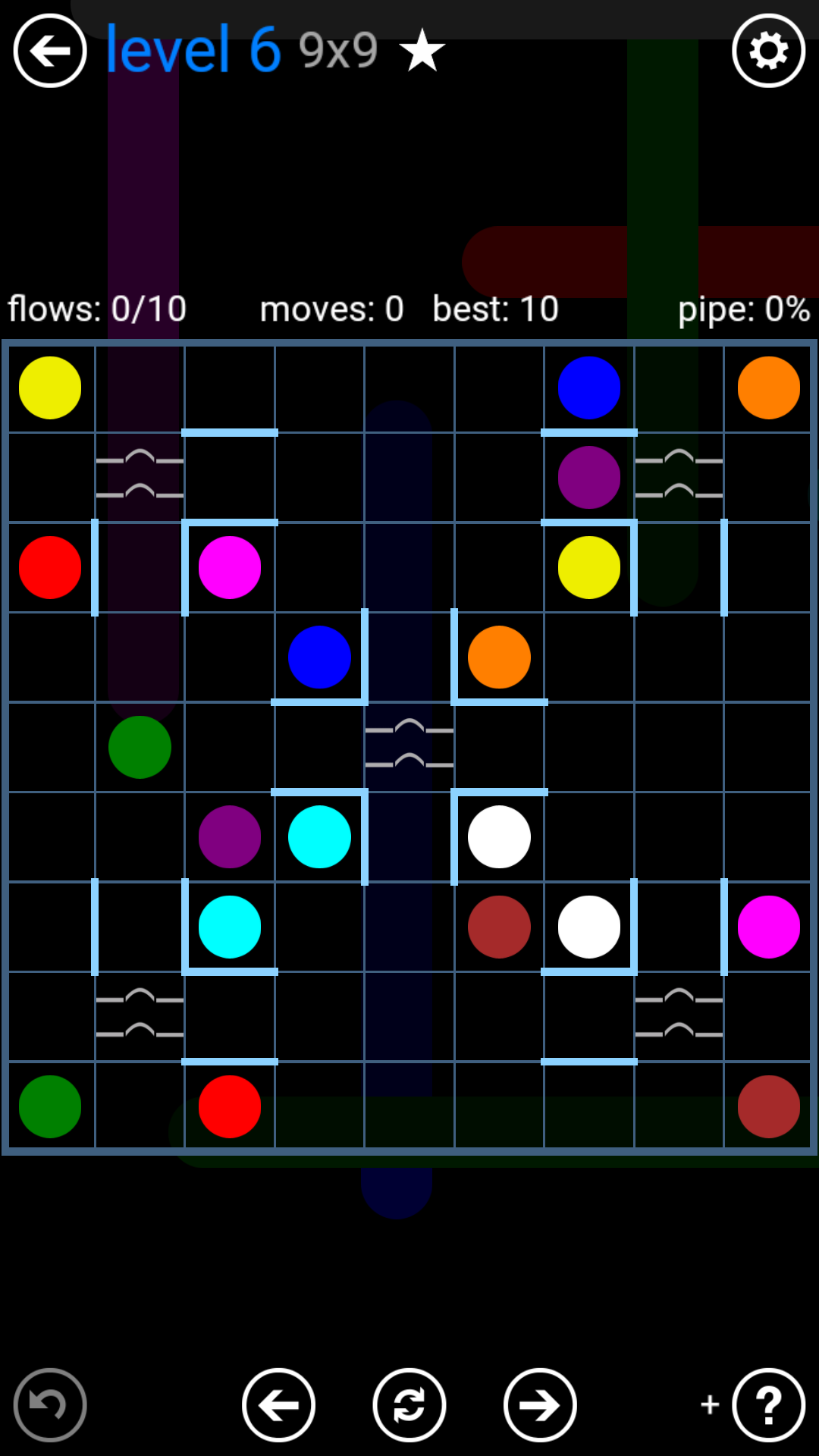Tap the red dot in the bottom row

tap(229, 1106)
